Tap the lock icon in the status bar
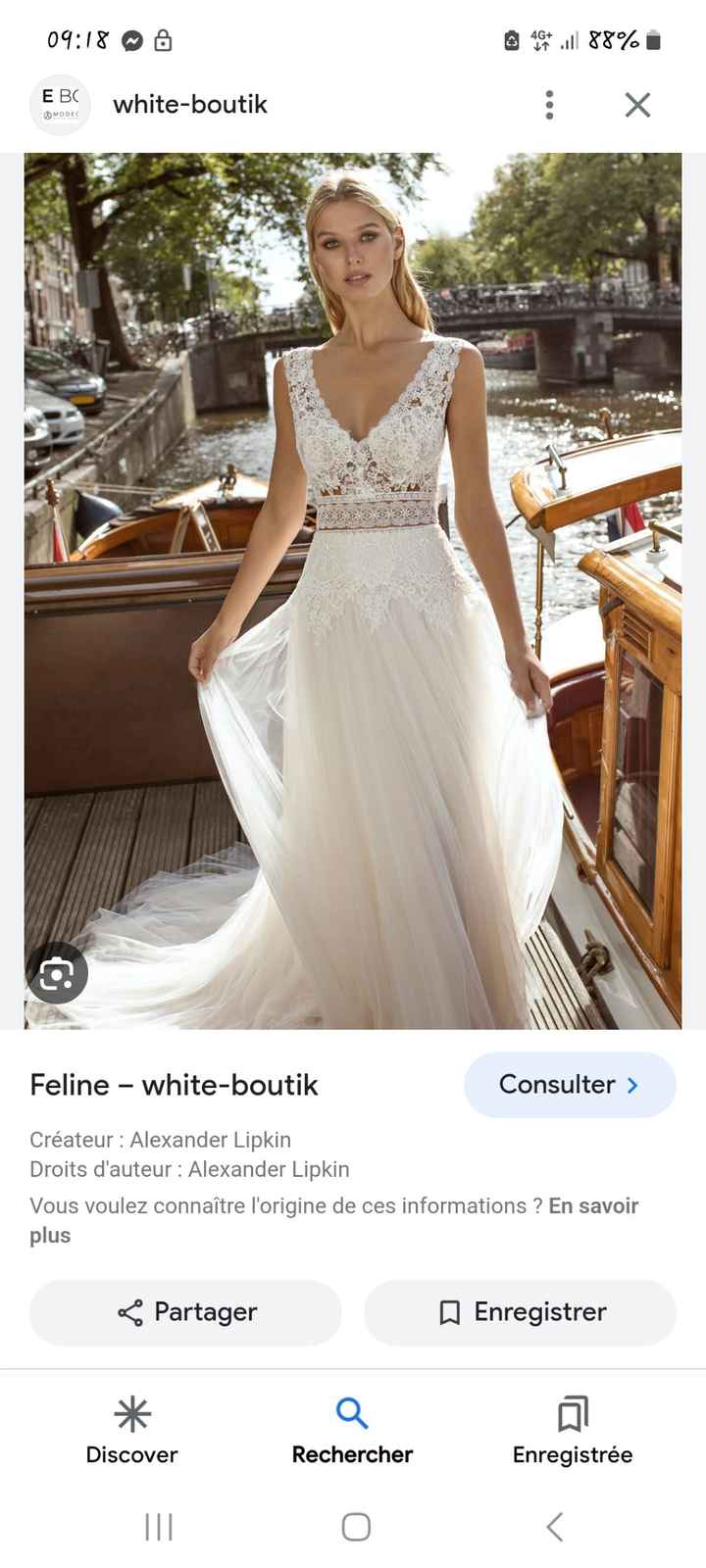The height and width of the screenshot is (1568, 706). [164, 40]
